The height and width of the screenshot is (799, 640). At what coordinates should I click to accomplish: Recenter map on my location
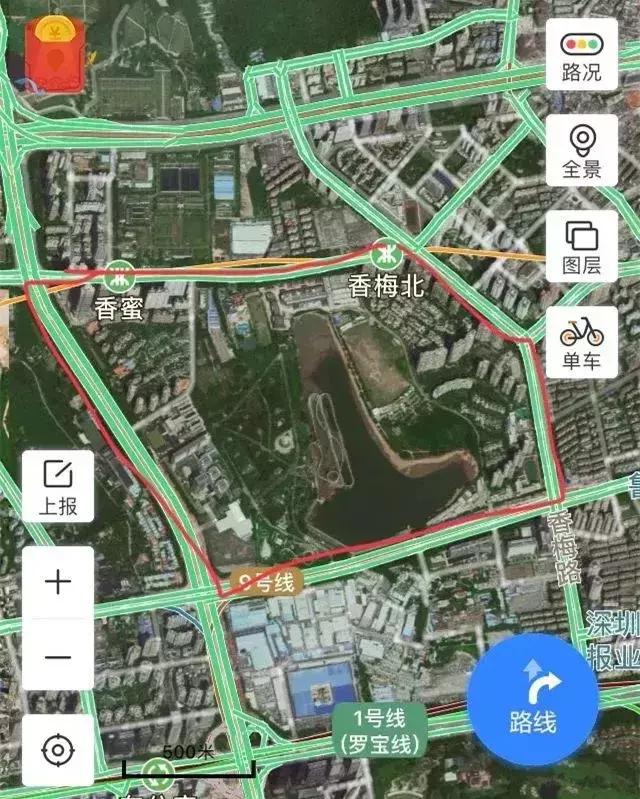(58, 750)
